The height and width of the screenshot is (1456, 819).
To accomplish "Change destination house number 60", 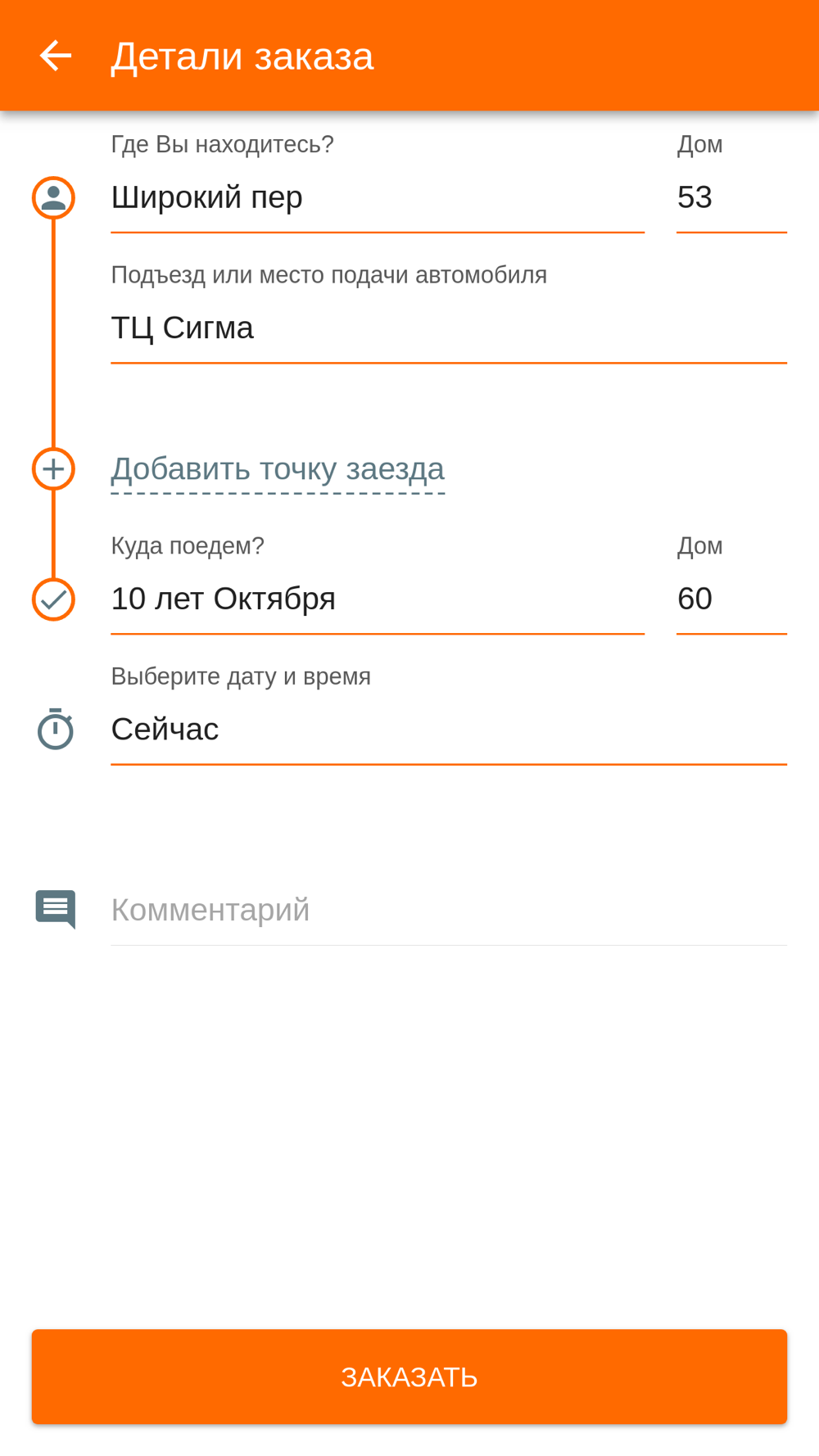I will pyautogui.click(x=731, y=599).
